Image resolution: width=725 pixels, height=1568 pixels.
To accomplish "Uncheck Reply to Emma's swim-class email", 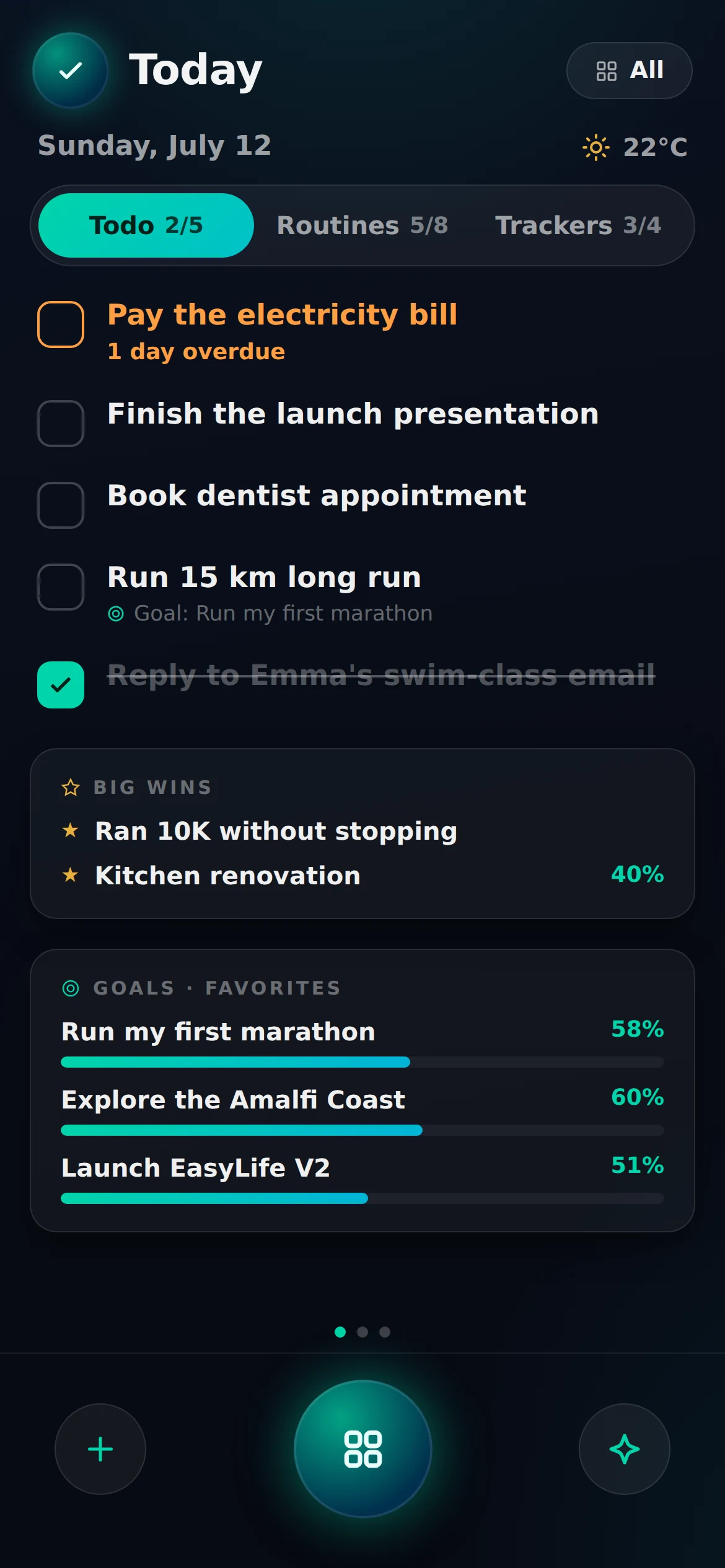I will click(x=61, y=685).
